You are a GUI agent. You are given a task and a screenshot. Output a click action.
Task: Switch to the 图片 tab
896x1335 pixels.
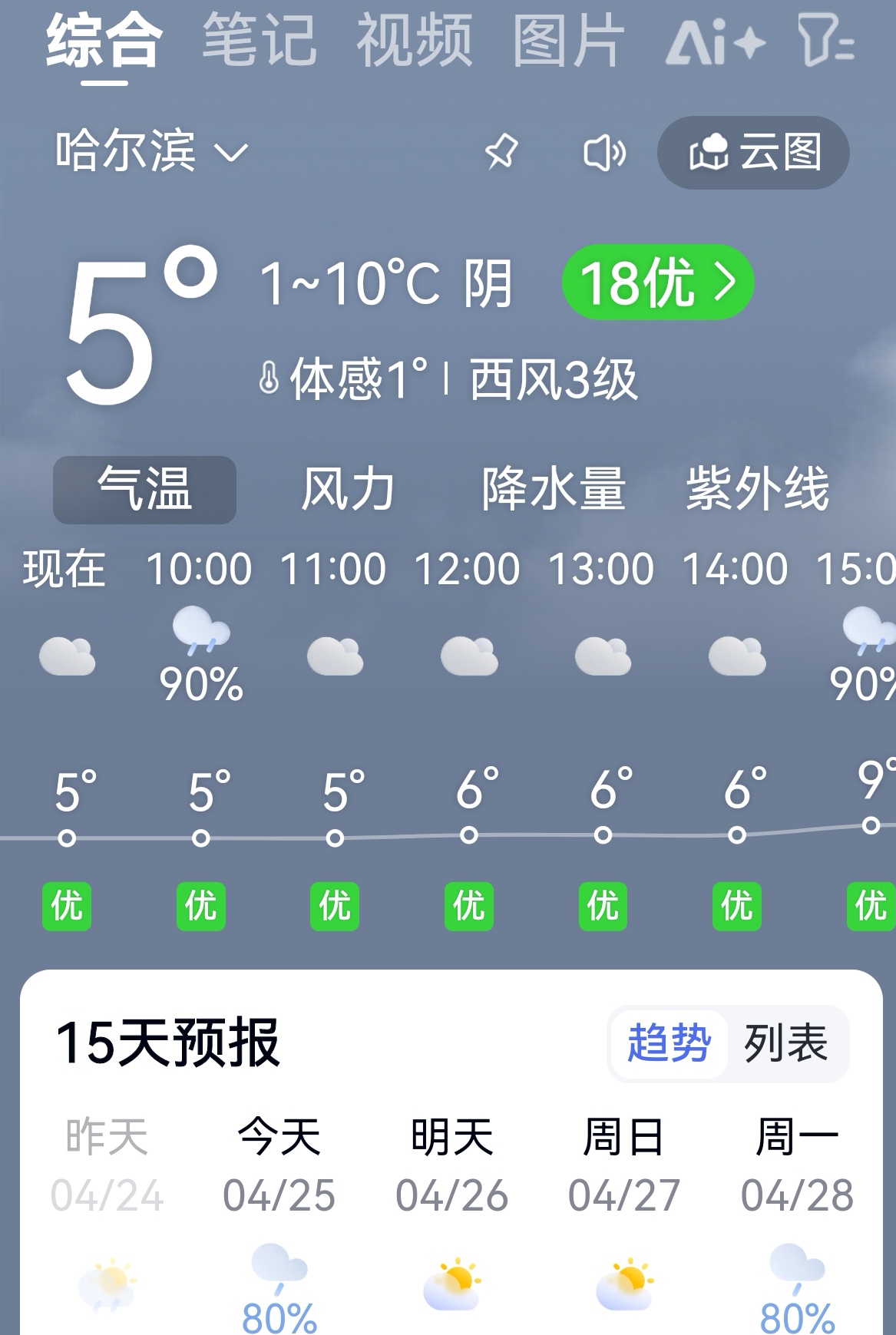(x=567, y=40)
